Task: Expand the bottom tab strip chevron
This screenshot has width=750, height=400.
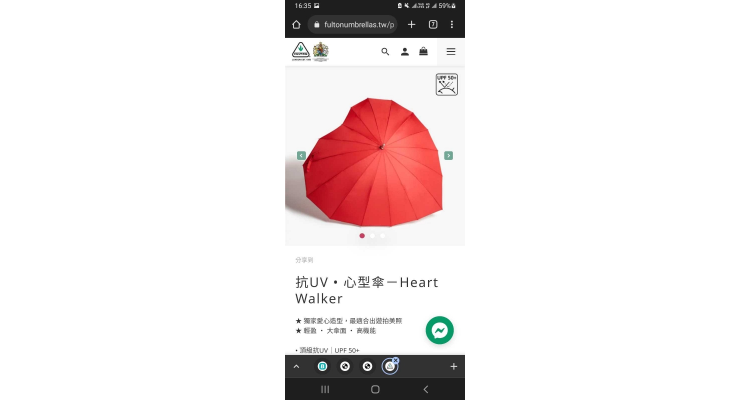Action: point(296,367)
